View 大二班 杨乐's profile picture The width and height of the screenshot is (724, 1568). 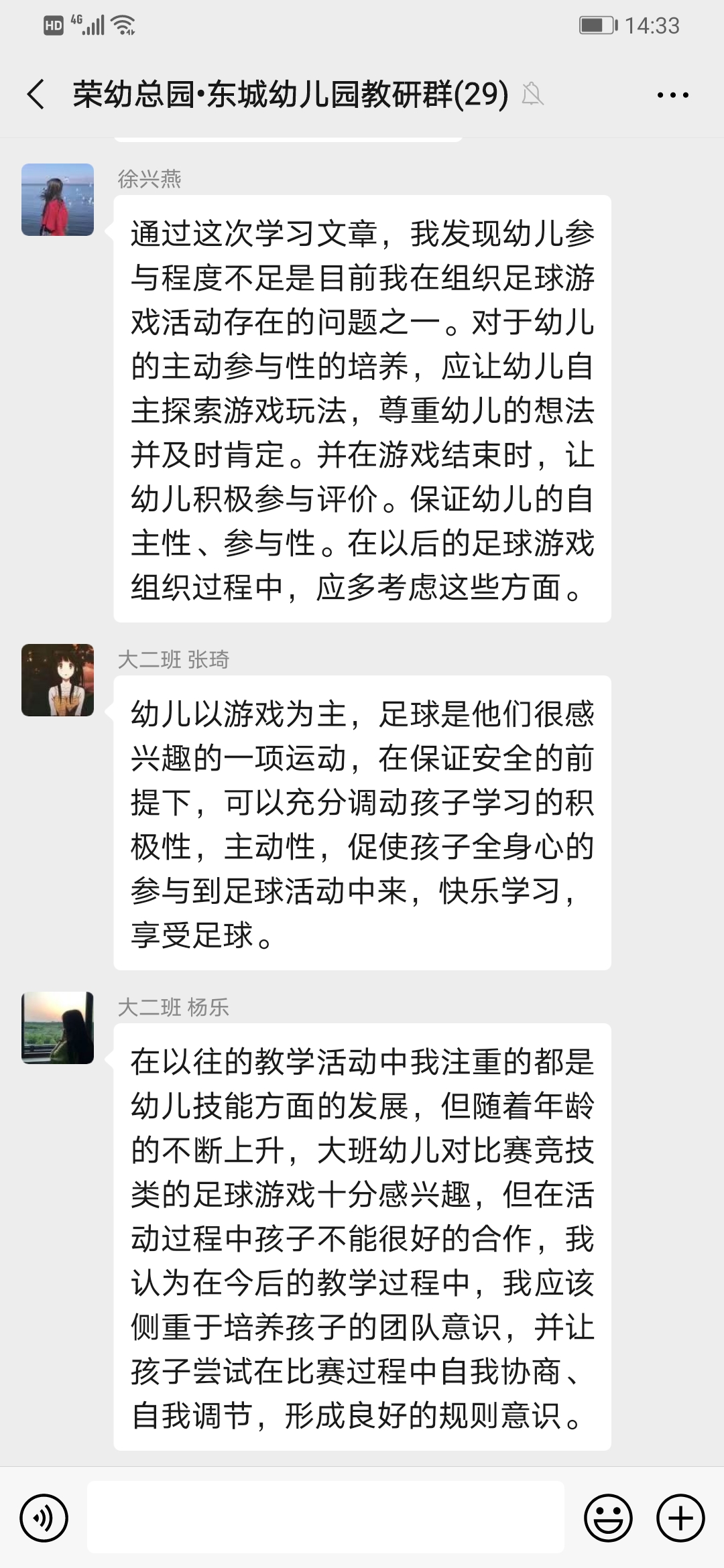58,1027
